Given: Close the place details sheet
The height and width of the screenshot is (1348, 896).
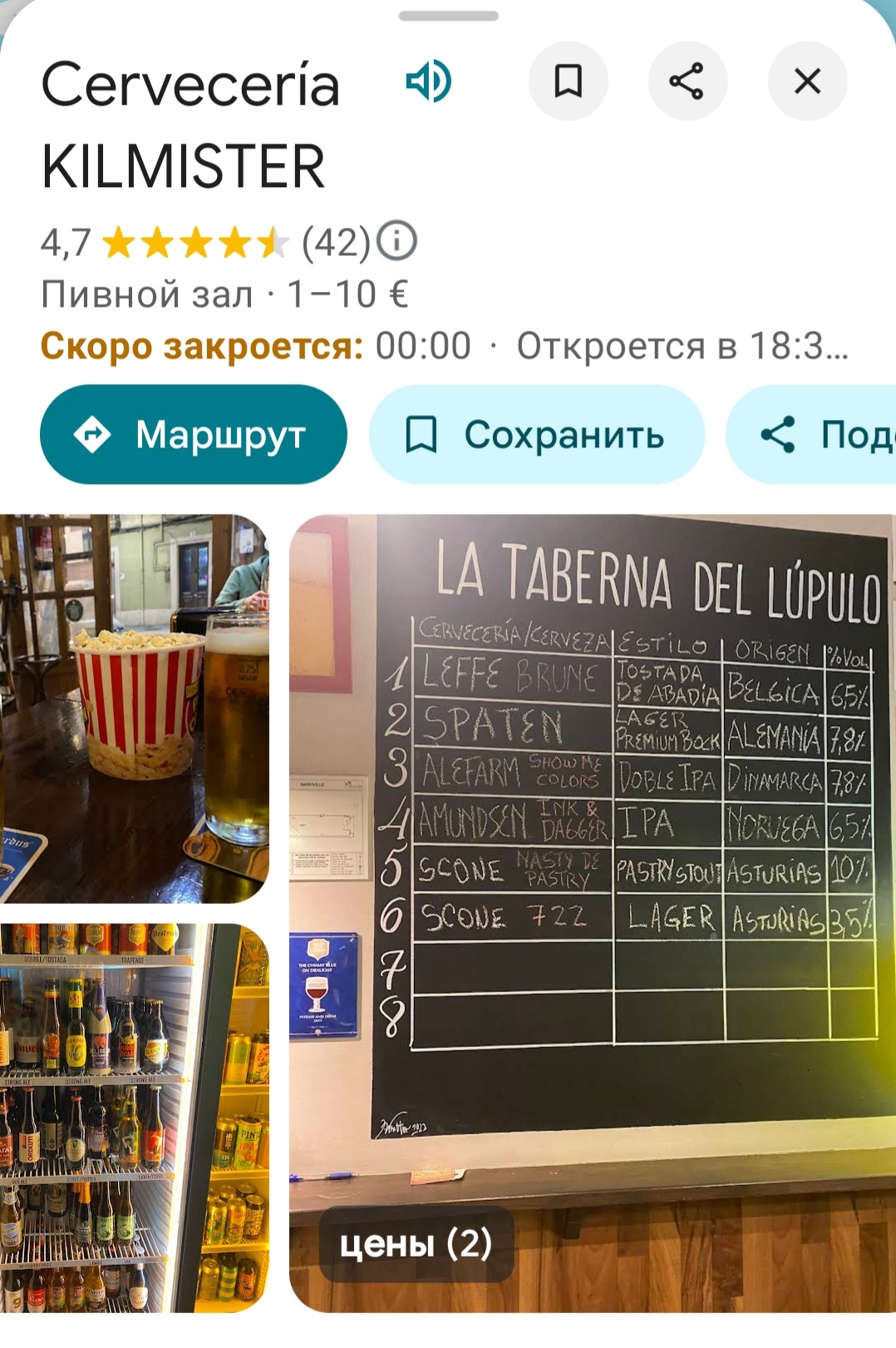Looking at the screenshot, I should pyautogui.click(x=807, y=81).
